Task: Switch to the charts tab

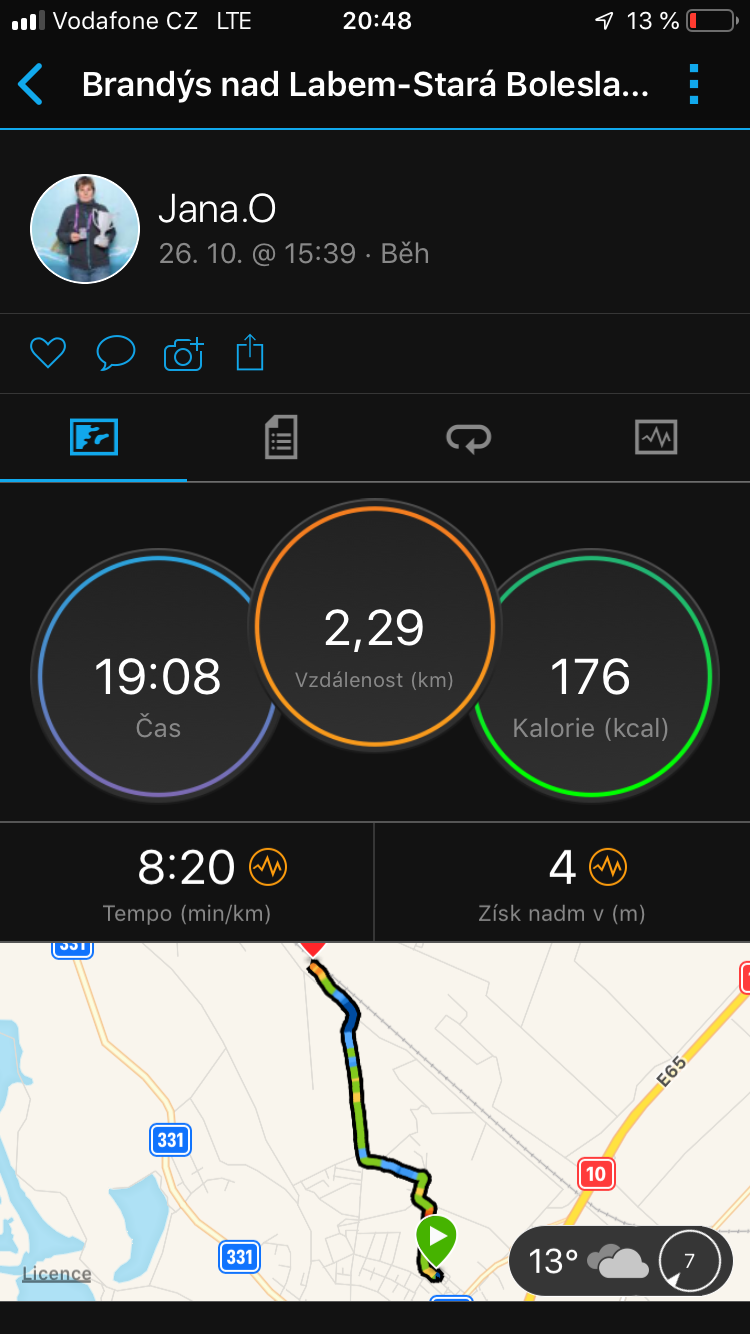Action: coord(656,437)
